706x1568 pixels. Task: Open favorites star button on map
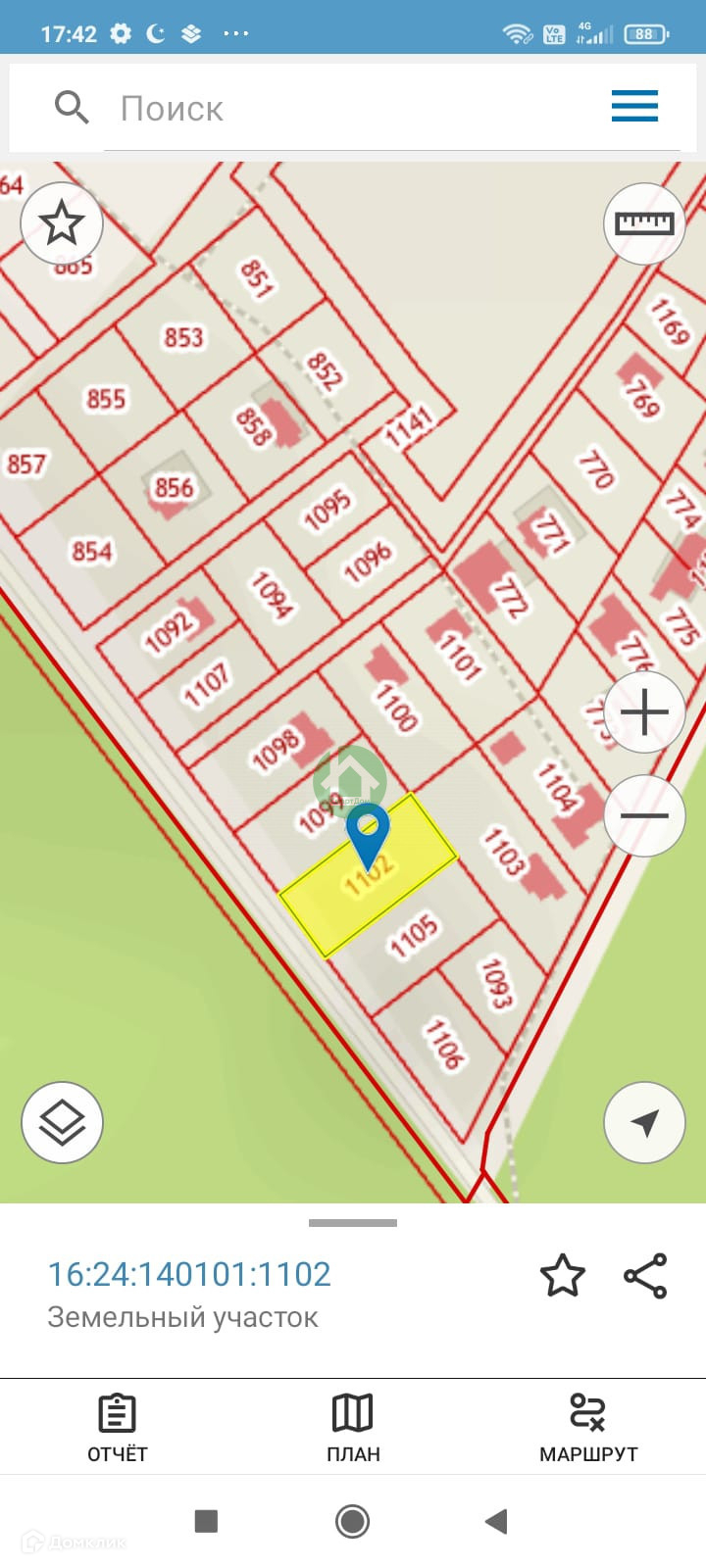tap(62, 223)
